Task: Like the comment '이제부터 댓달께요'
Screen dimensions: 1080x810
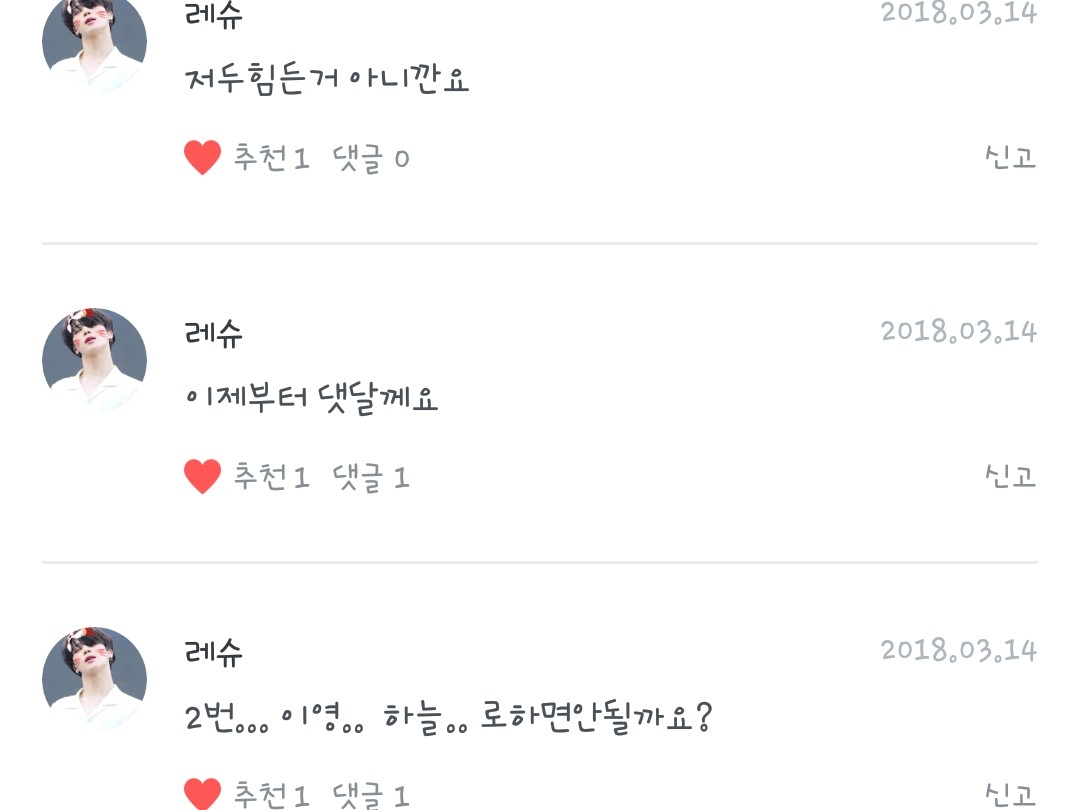Action: (203, 477)
